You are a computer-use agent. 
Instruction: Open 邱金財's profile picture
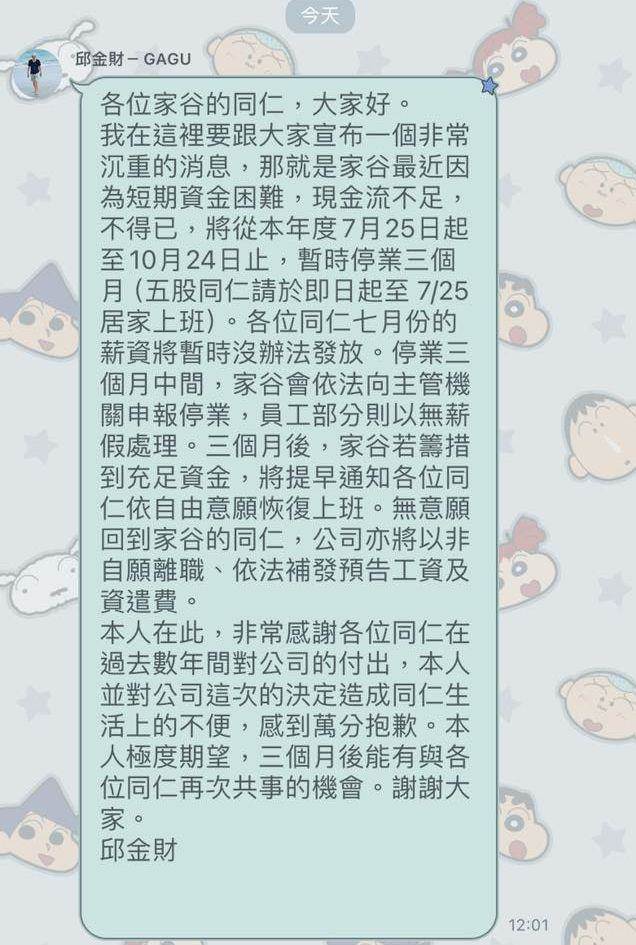[35, 73]
